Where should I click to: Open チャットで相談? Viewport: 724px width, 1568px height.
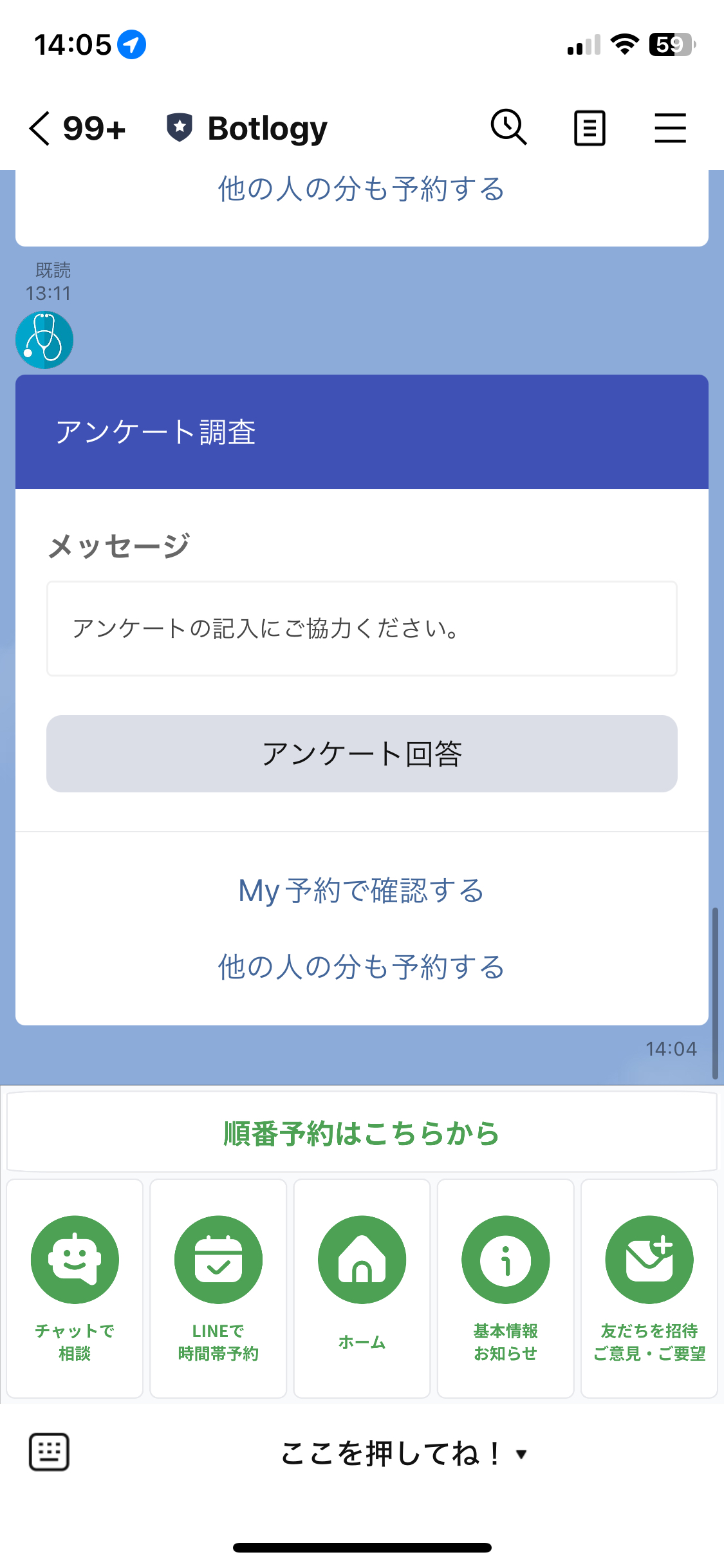point(75,1288)
